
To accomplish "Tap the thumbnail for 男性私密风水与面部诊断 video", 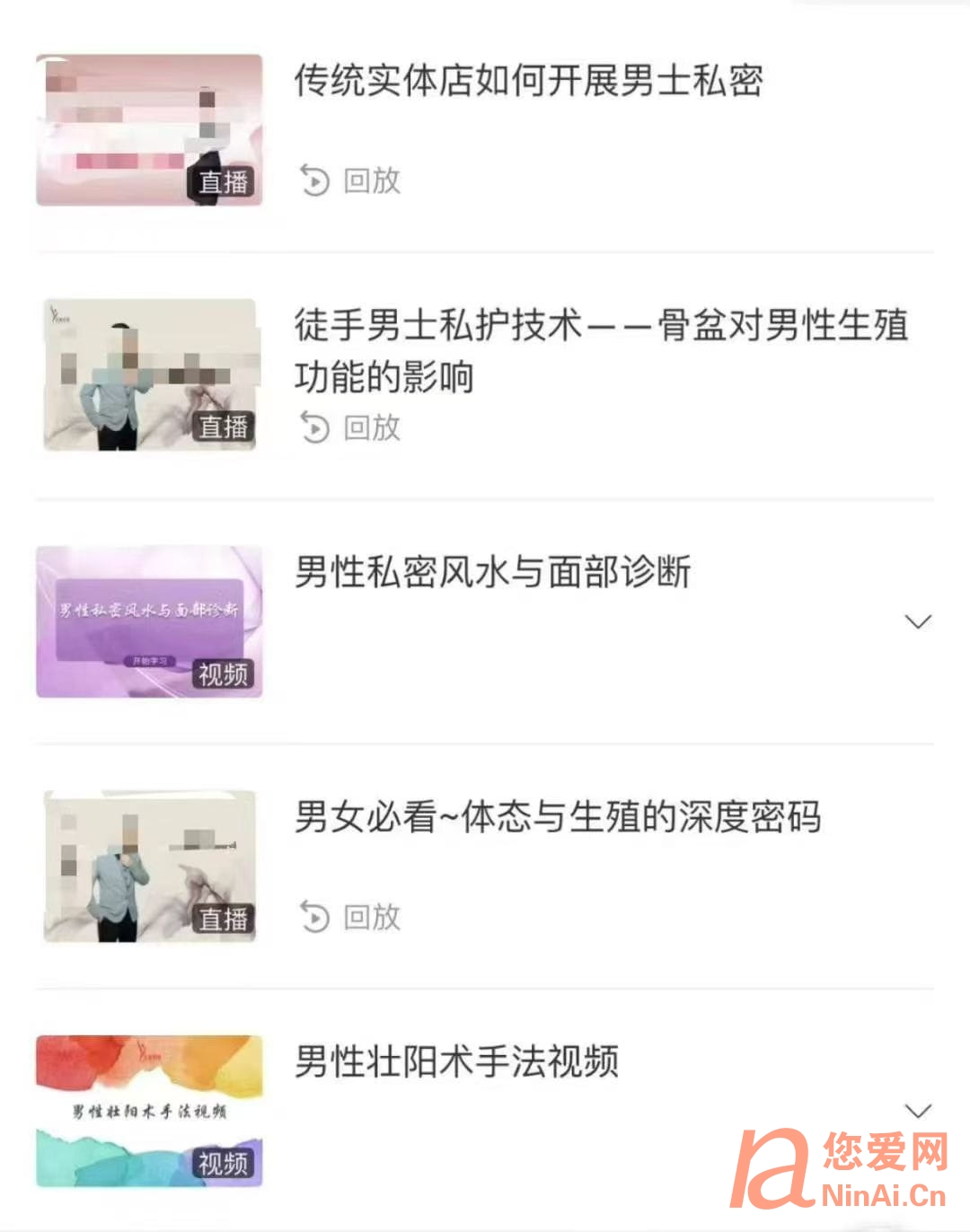I will tap(149, 621).
